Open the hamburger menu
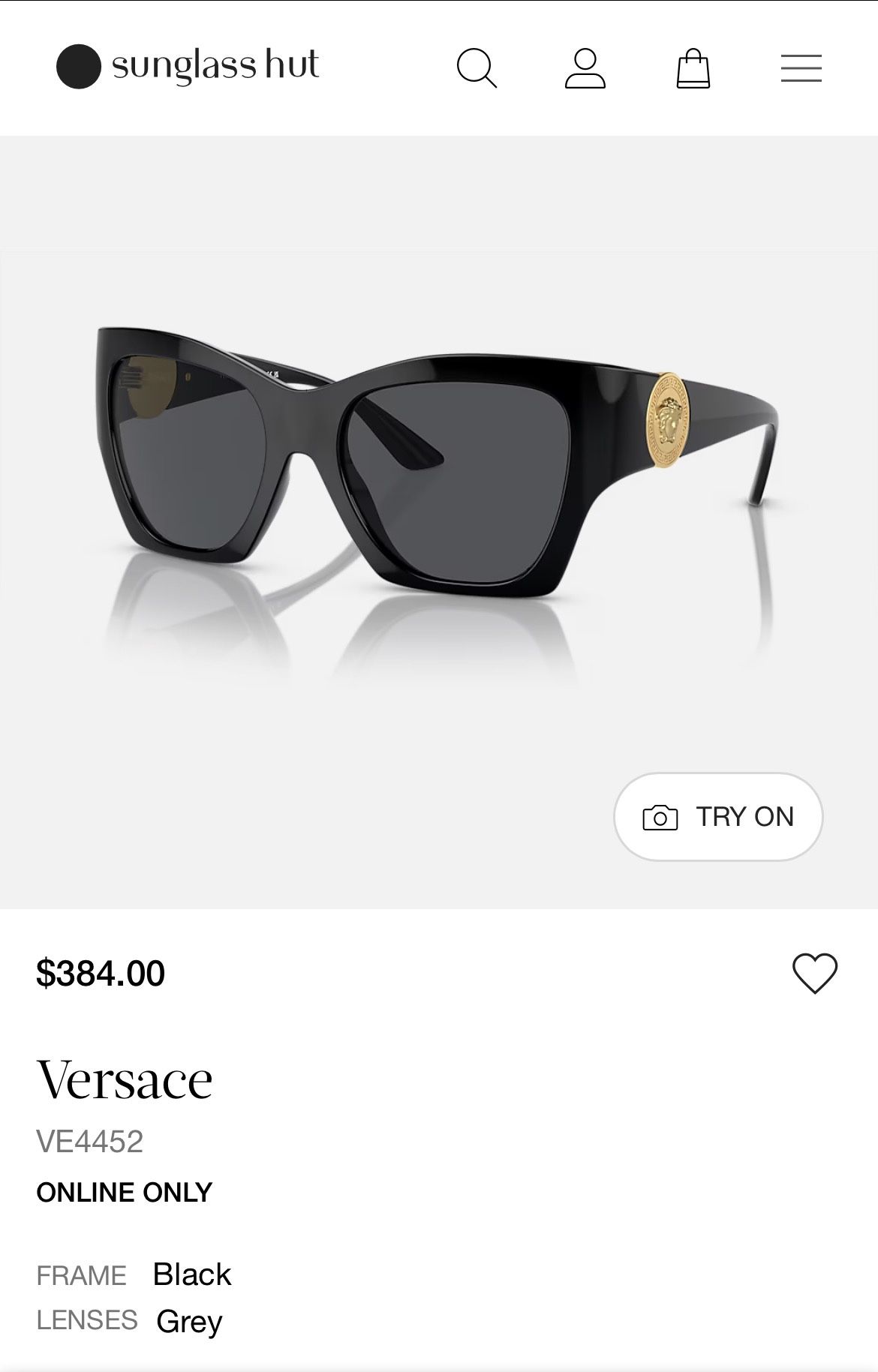 [801, 68]
